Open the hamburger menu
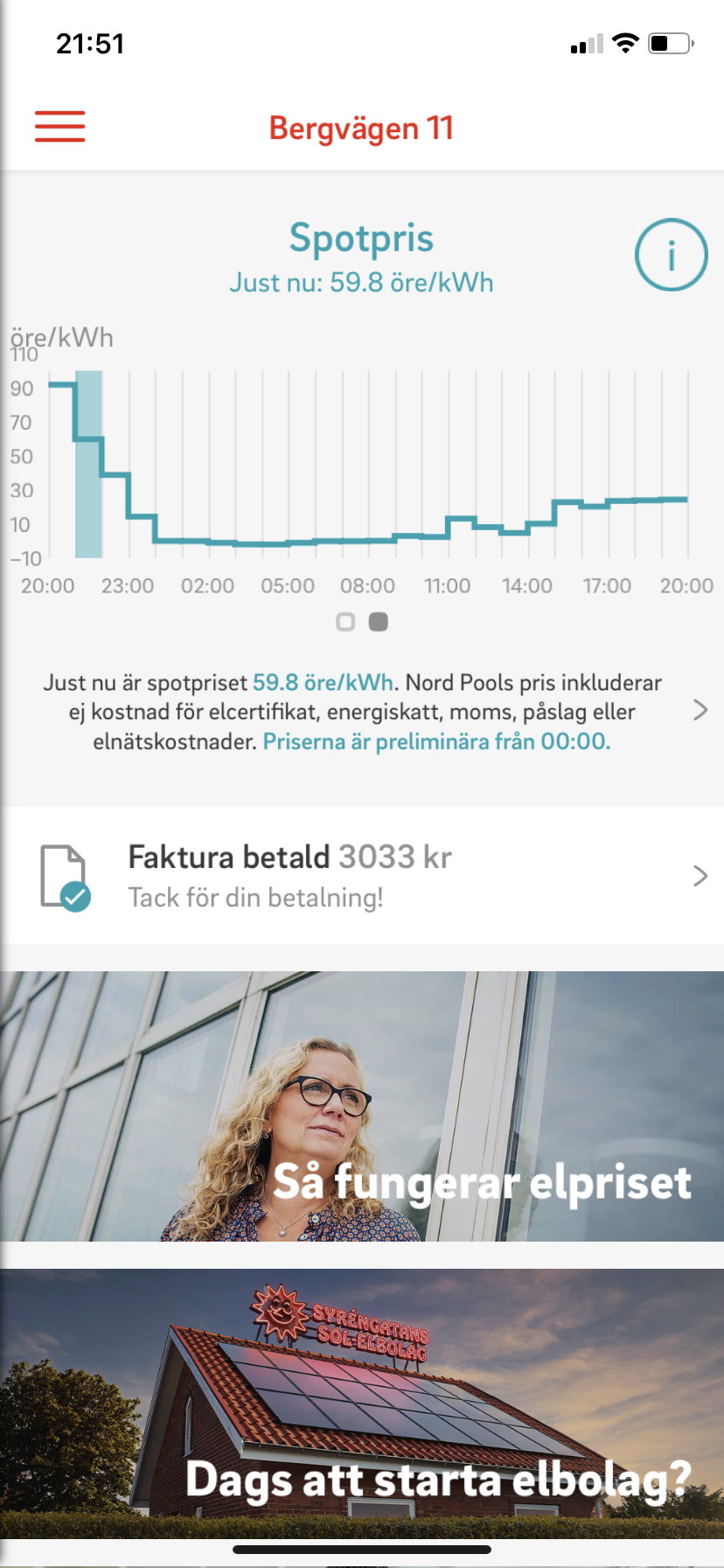The height and width of the screenshot is (1568, 724). (x=59, y=127)
